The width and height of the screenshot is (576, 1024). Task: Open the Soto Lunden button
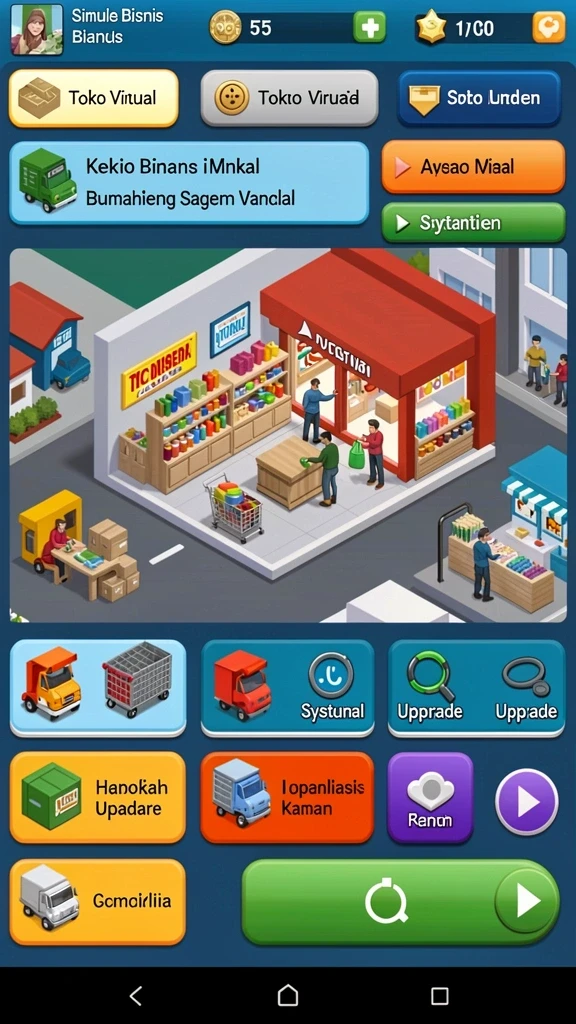coord(479,98)
